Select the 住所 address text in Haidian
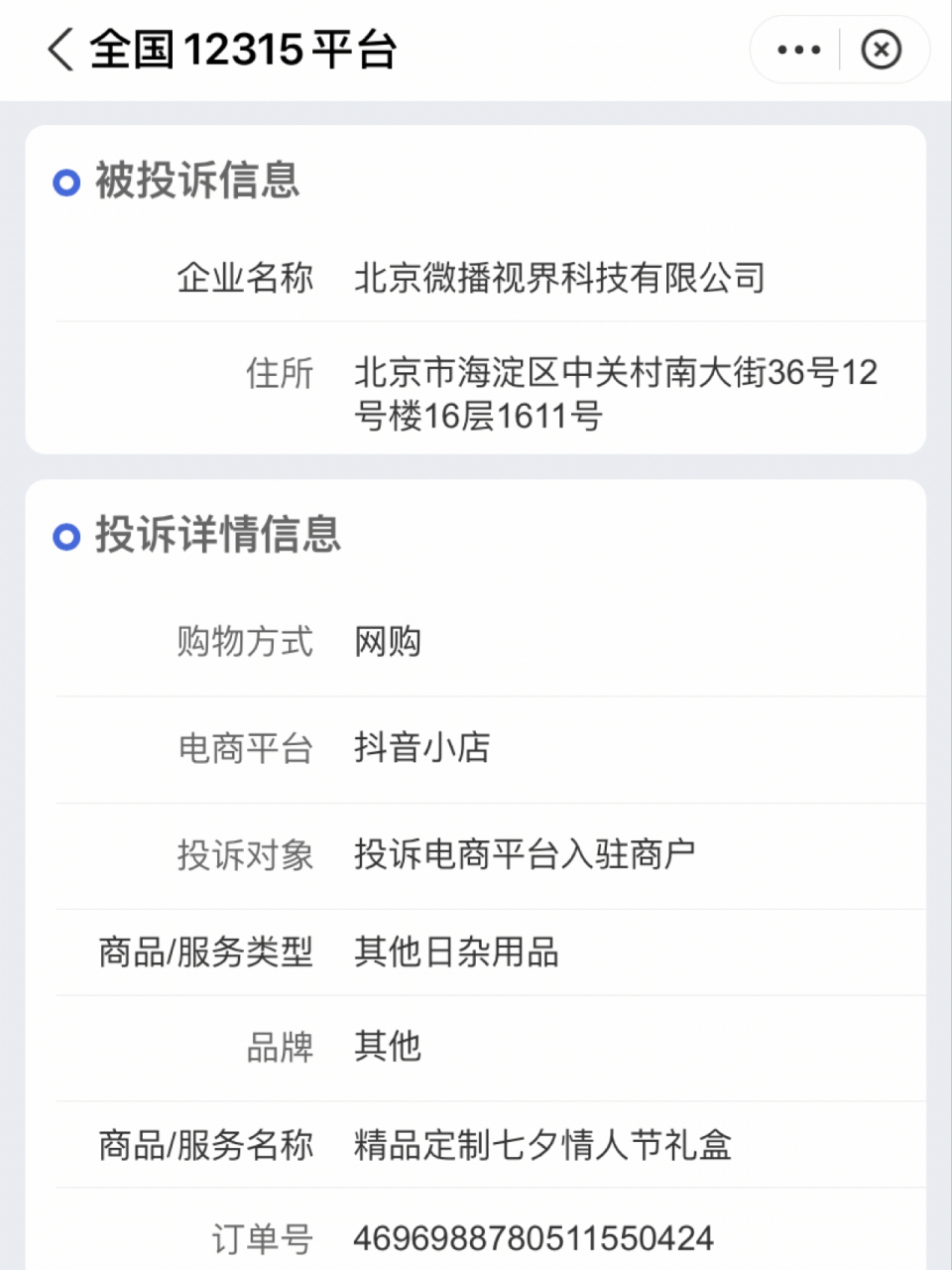The image size is (952, 1270). tap(619, 393)
